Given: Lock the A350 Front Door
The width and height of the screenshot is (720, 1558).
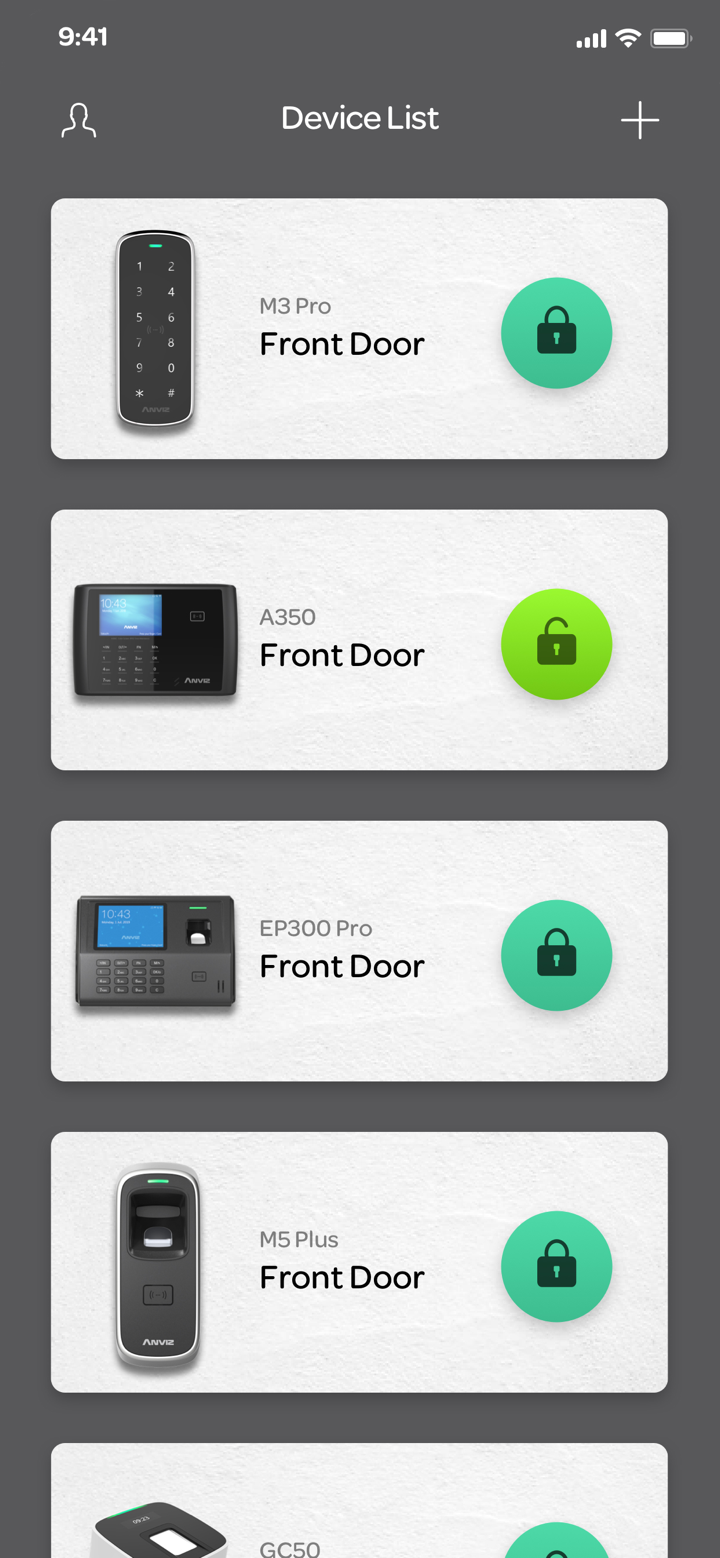Looking at the screenshot, I should pyautogui.click(x=557, y=643).
